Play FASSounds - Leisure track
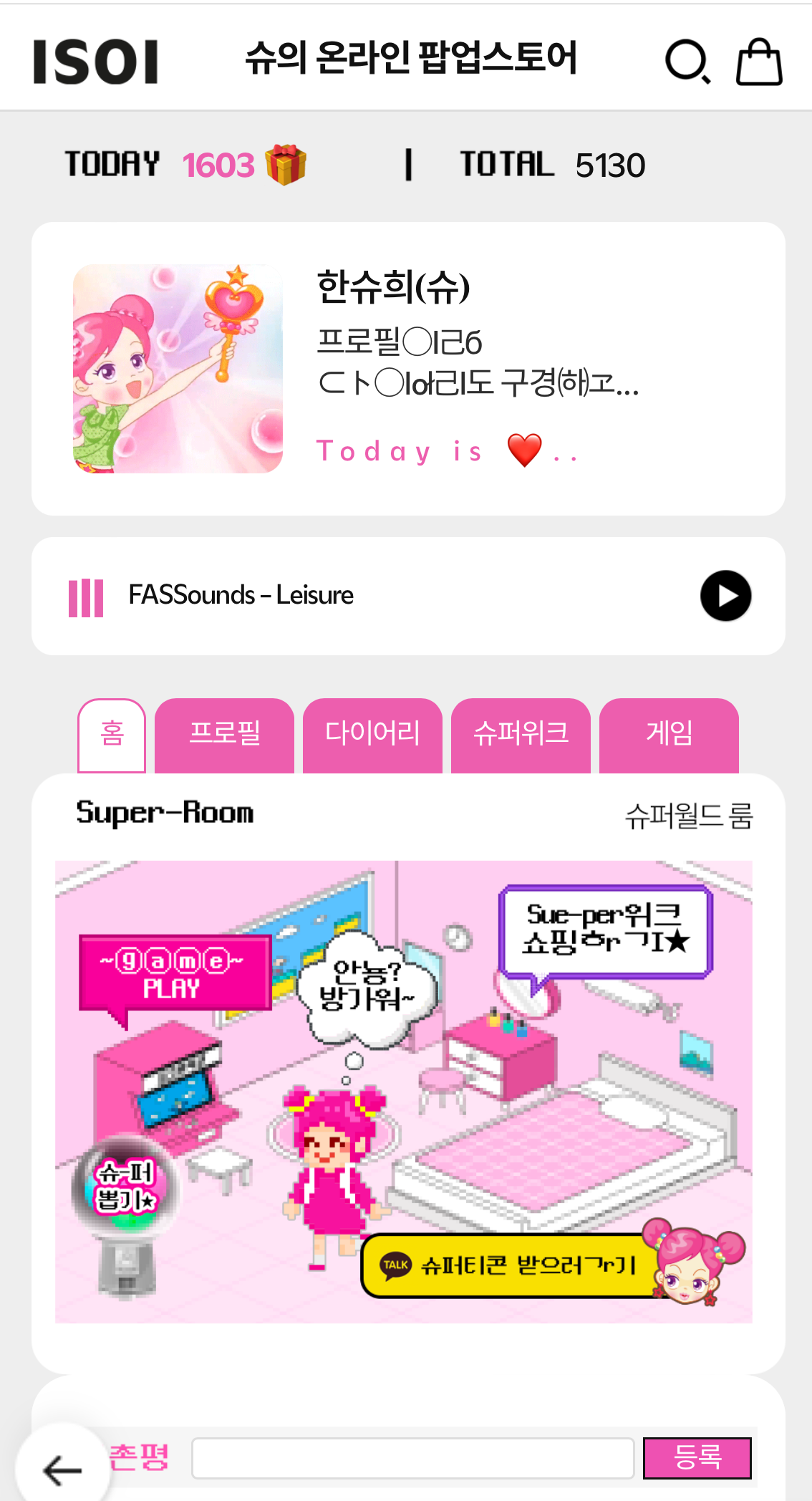Screen dimensions: 812x1501 725,596
